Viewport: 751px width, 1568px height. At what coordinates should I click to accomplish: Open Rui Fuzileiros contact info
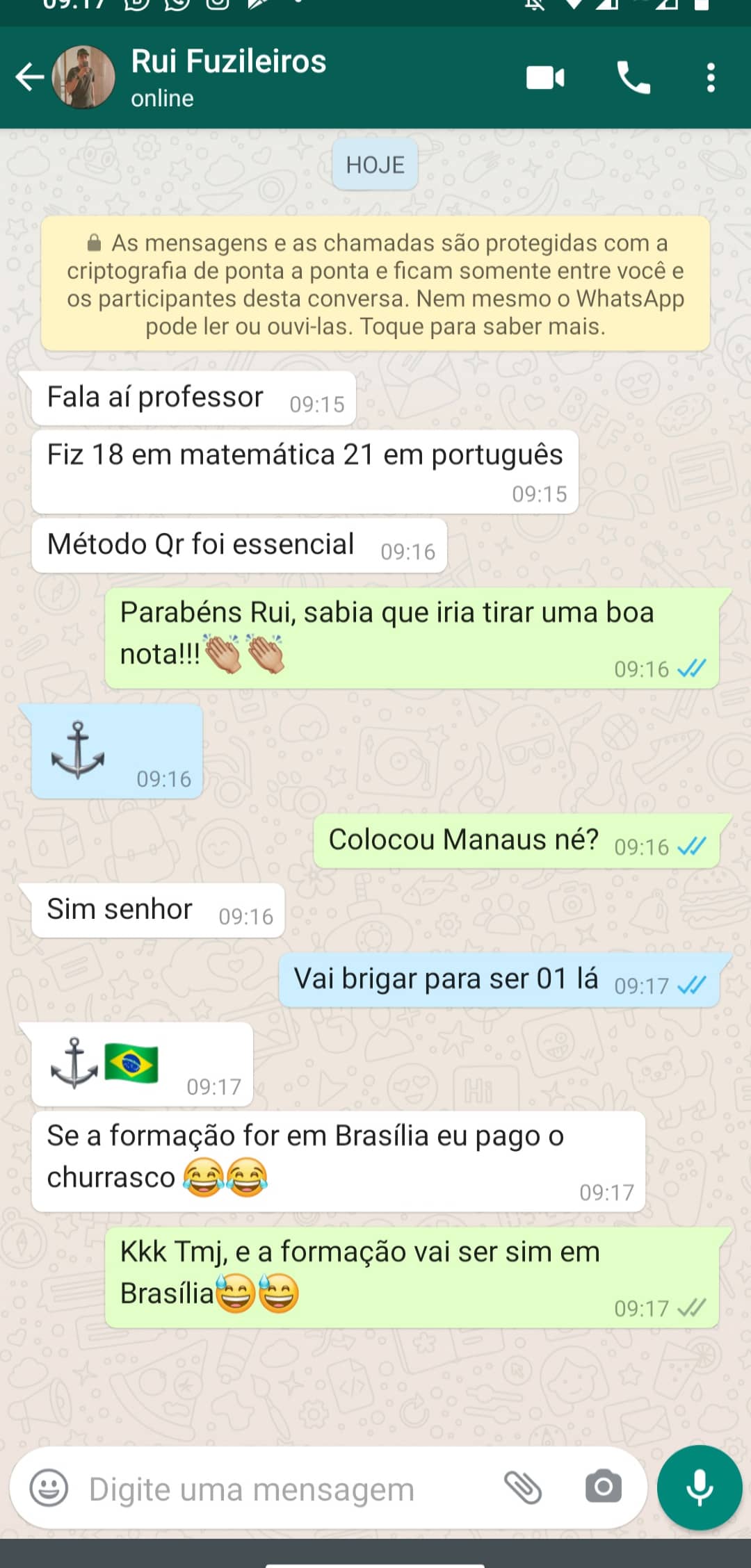[x=228, y=77]
